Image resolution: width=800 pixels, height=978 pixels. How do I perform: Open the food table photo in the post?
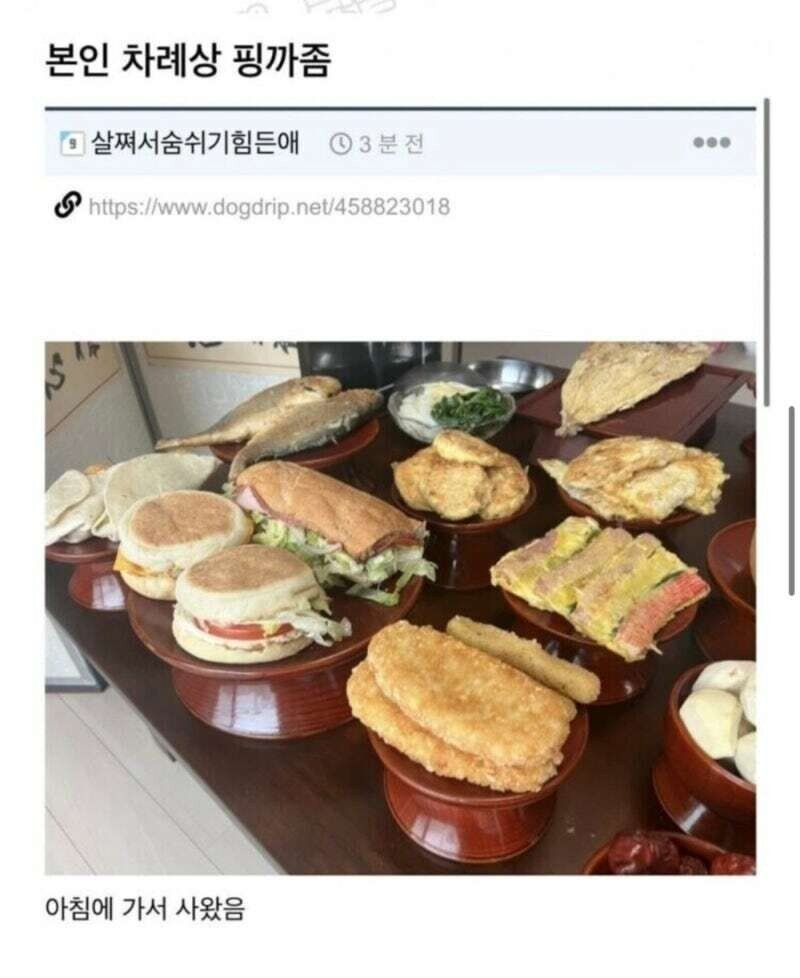400,608
